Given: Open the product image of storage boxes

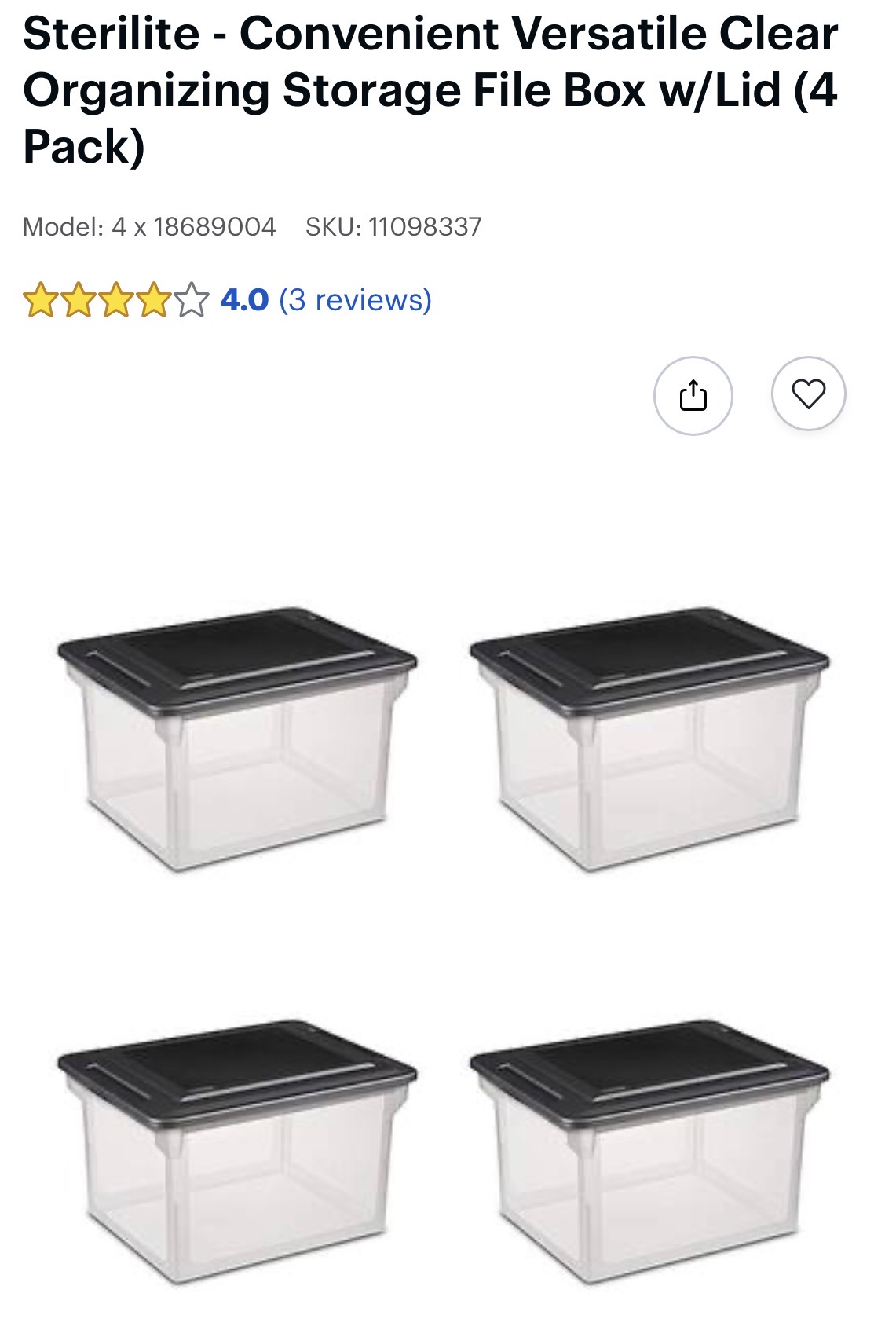Looking at the screenshot, I should coord(444,943).
